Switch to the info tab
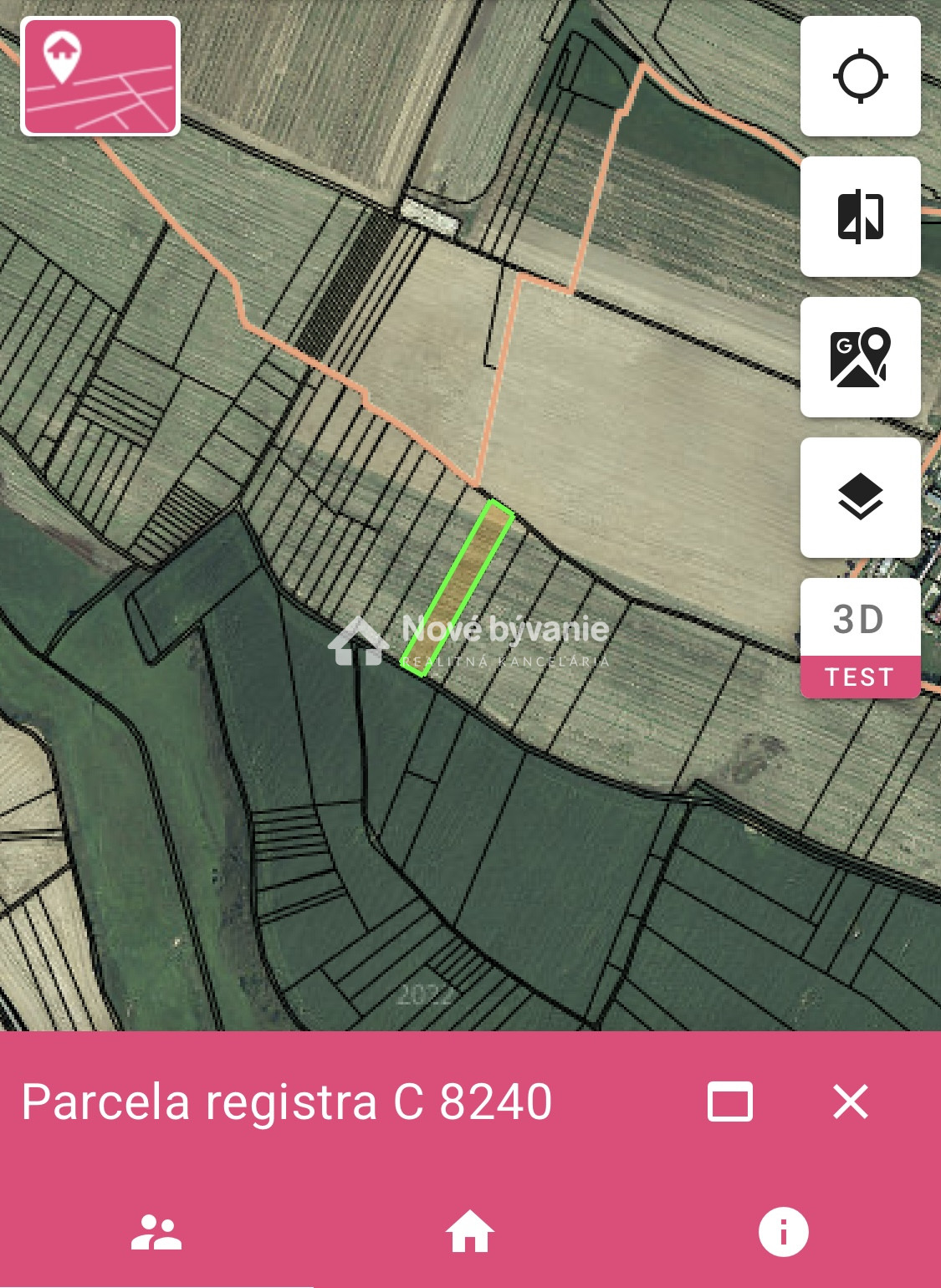 pyautogui.click(x=784, y=1233)
